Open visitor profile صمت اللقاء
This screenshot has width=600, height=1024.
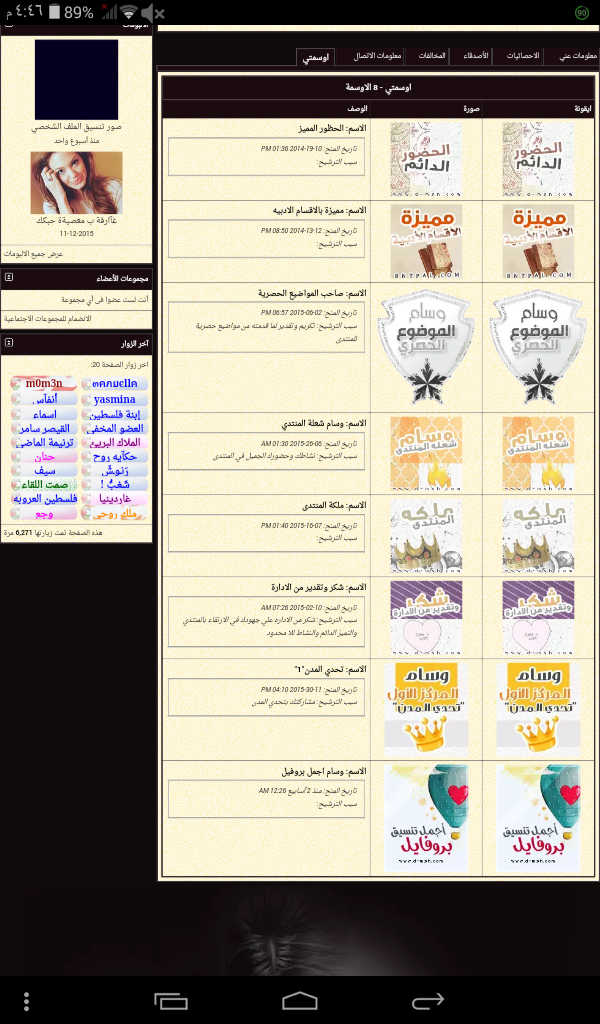click(x=44, y=485)
